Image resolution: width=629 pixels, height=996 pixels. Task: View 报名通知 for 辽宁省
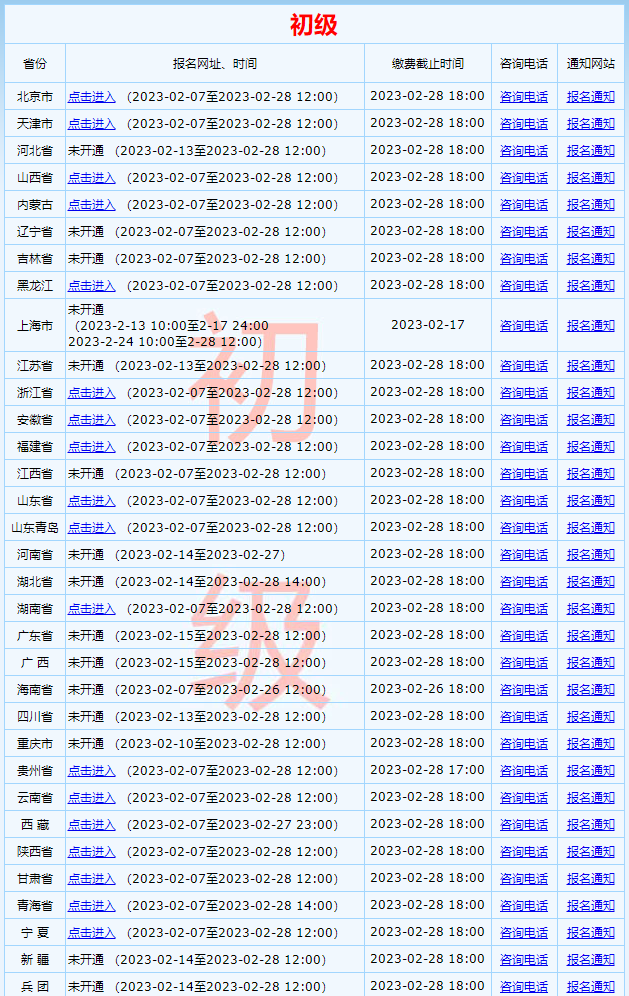point(591,232)
